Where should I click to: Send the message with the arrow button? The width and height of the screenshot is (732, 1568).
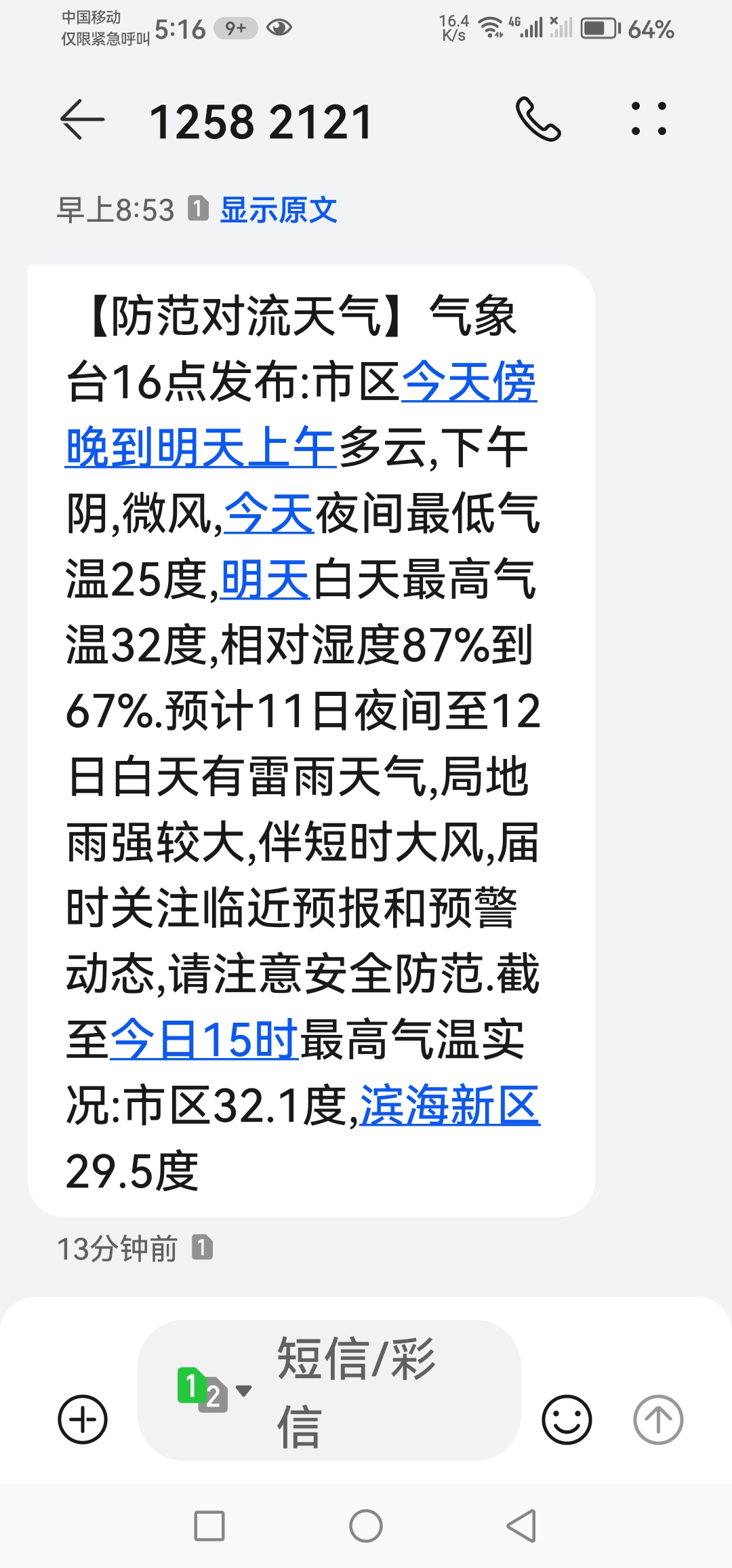(x=657, y=1419)
